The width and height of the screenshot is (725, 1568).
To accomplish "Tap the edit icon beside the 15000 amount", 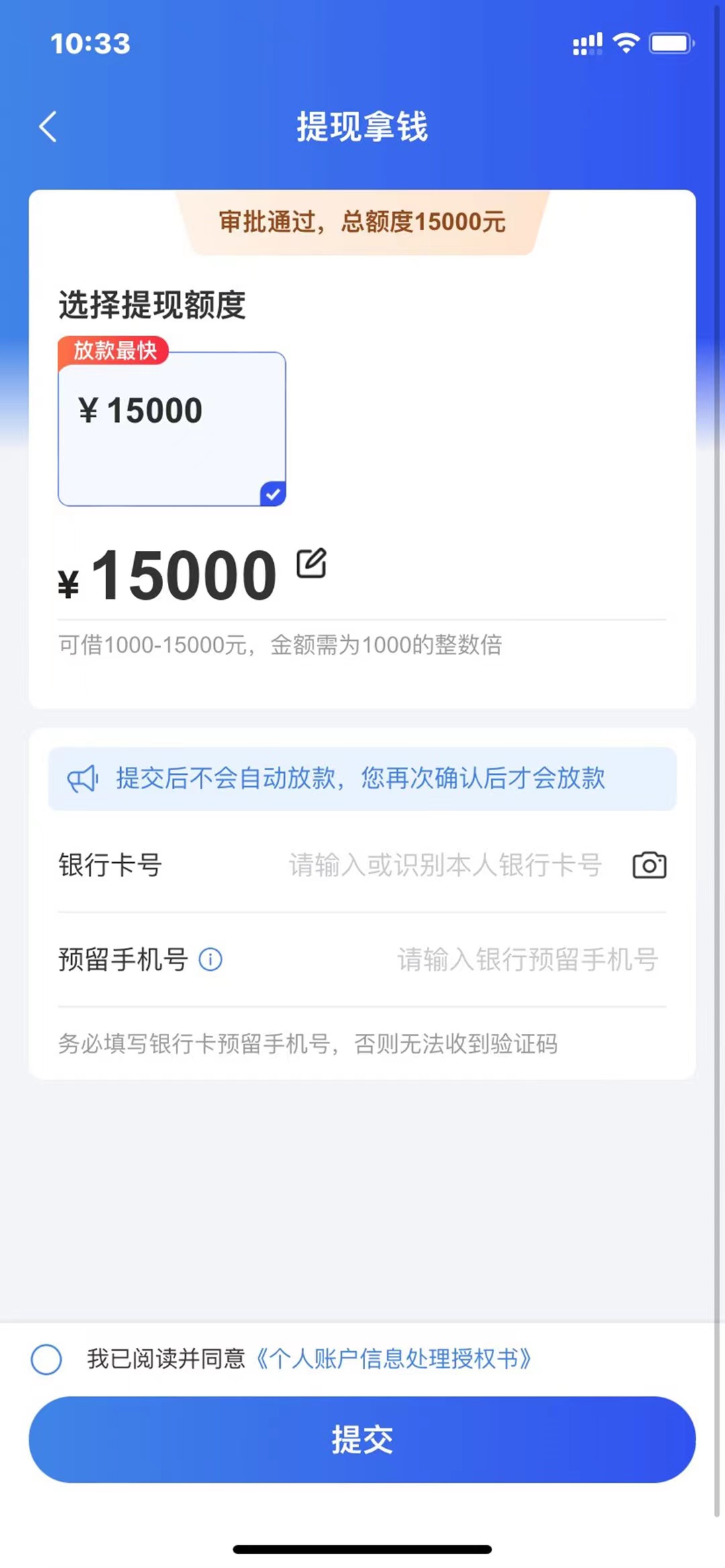I will click(311, 563).
